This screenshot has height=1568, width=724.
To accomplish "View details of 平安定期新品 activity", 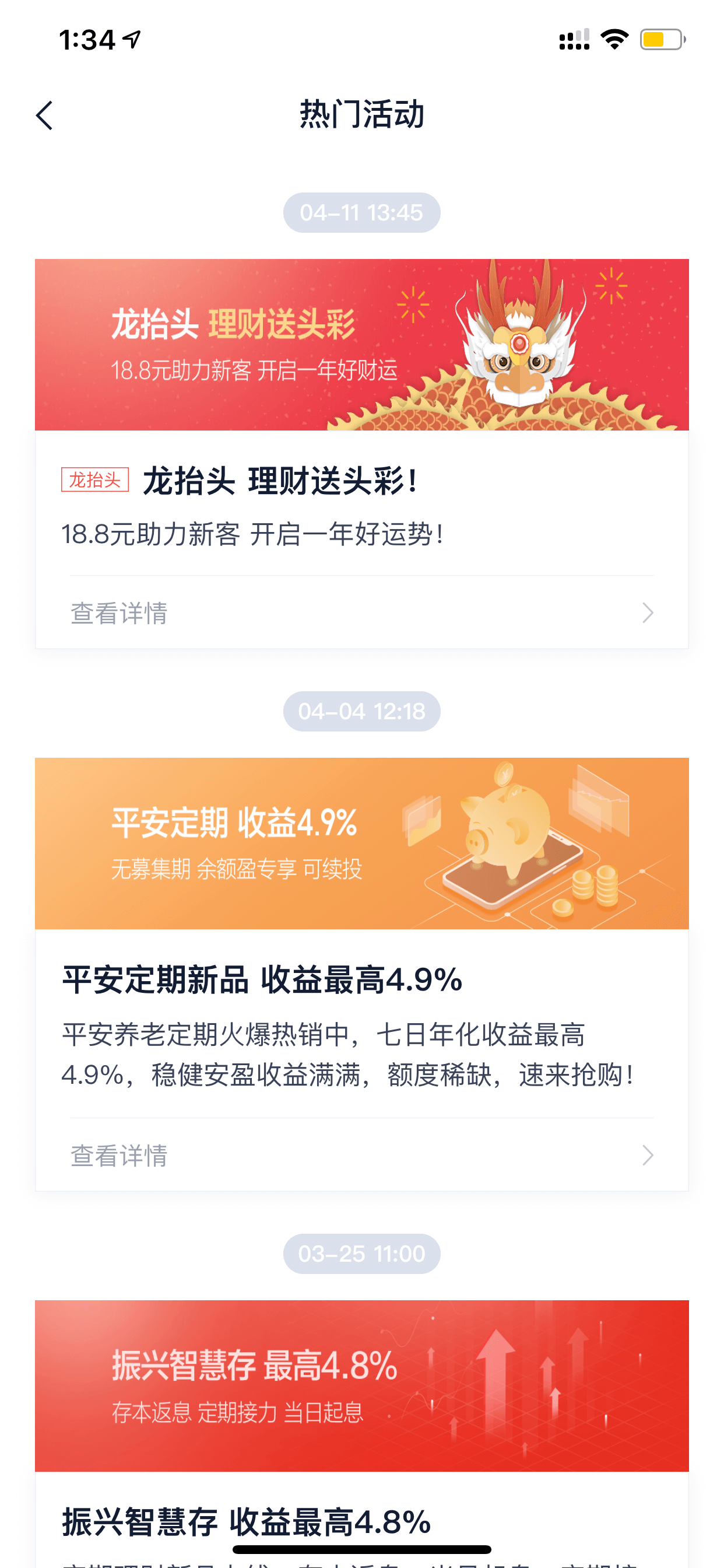I will click(x=362, y=1156).
